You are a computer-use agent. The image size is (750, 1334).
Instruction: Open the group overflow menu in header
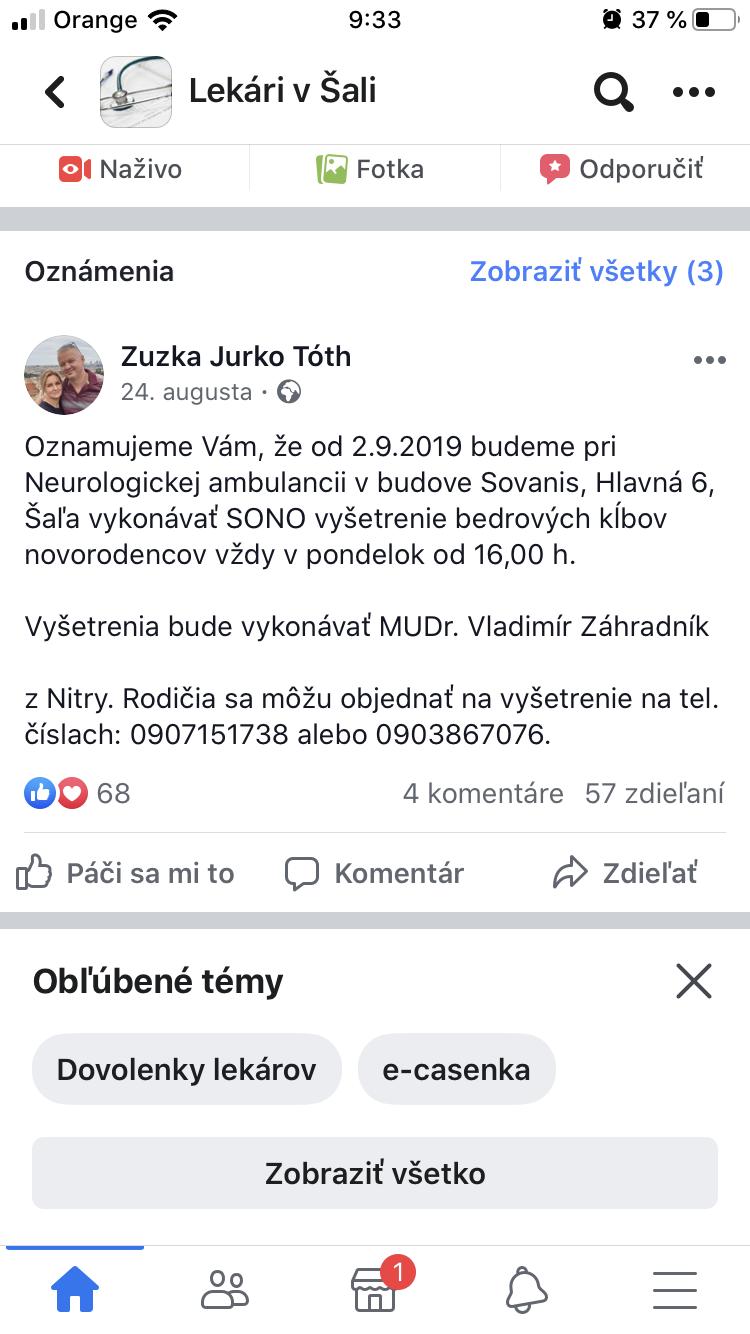point(693,92)
